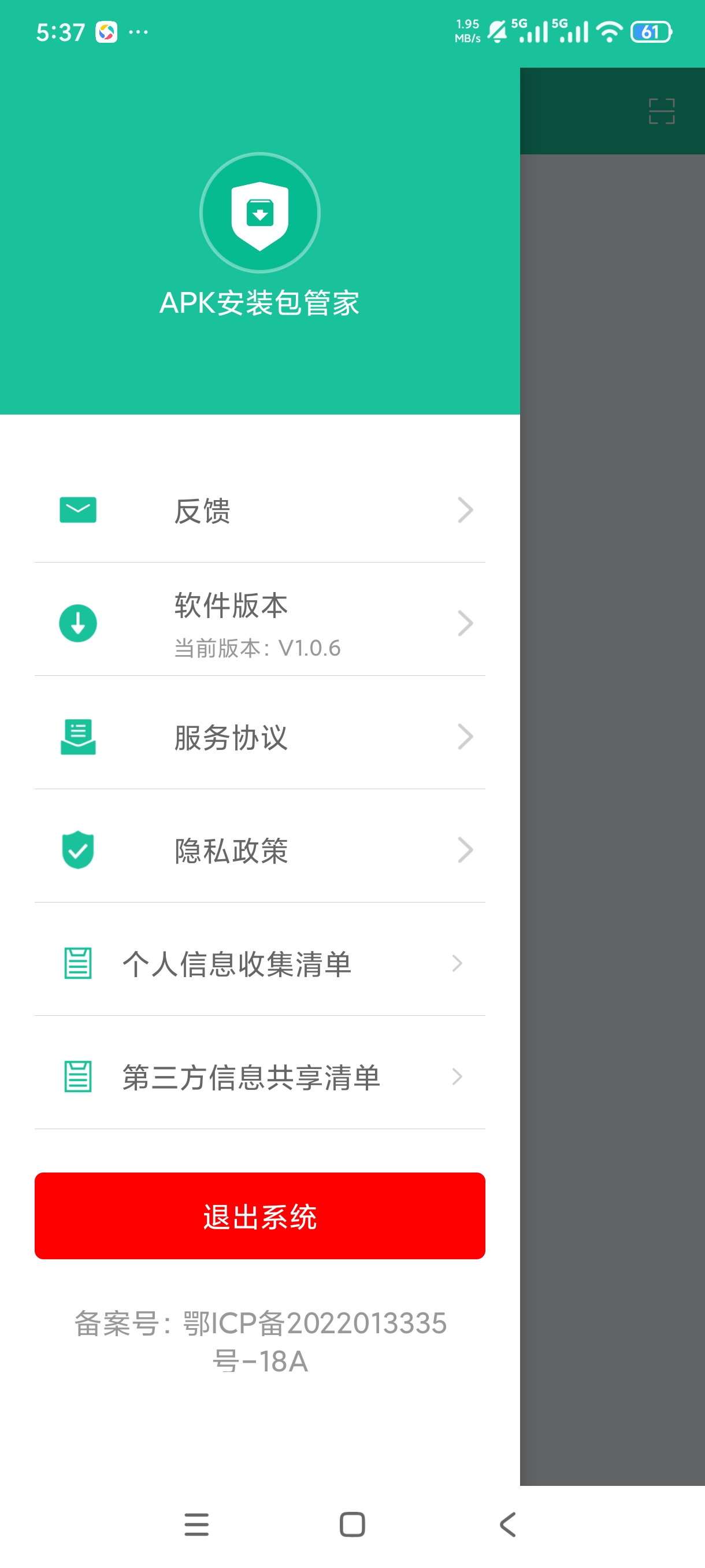This screenshot has height=1568, width=705.
Task: Open 第三方信息共享清单 list
Action: (x=259, y=1076)
